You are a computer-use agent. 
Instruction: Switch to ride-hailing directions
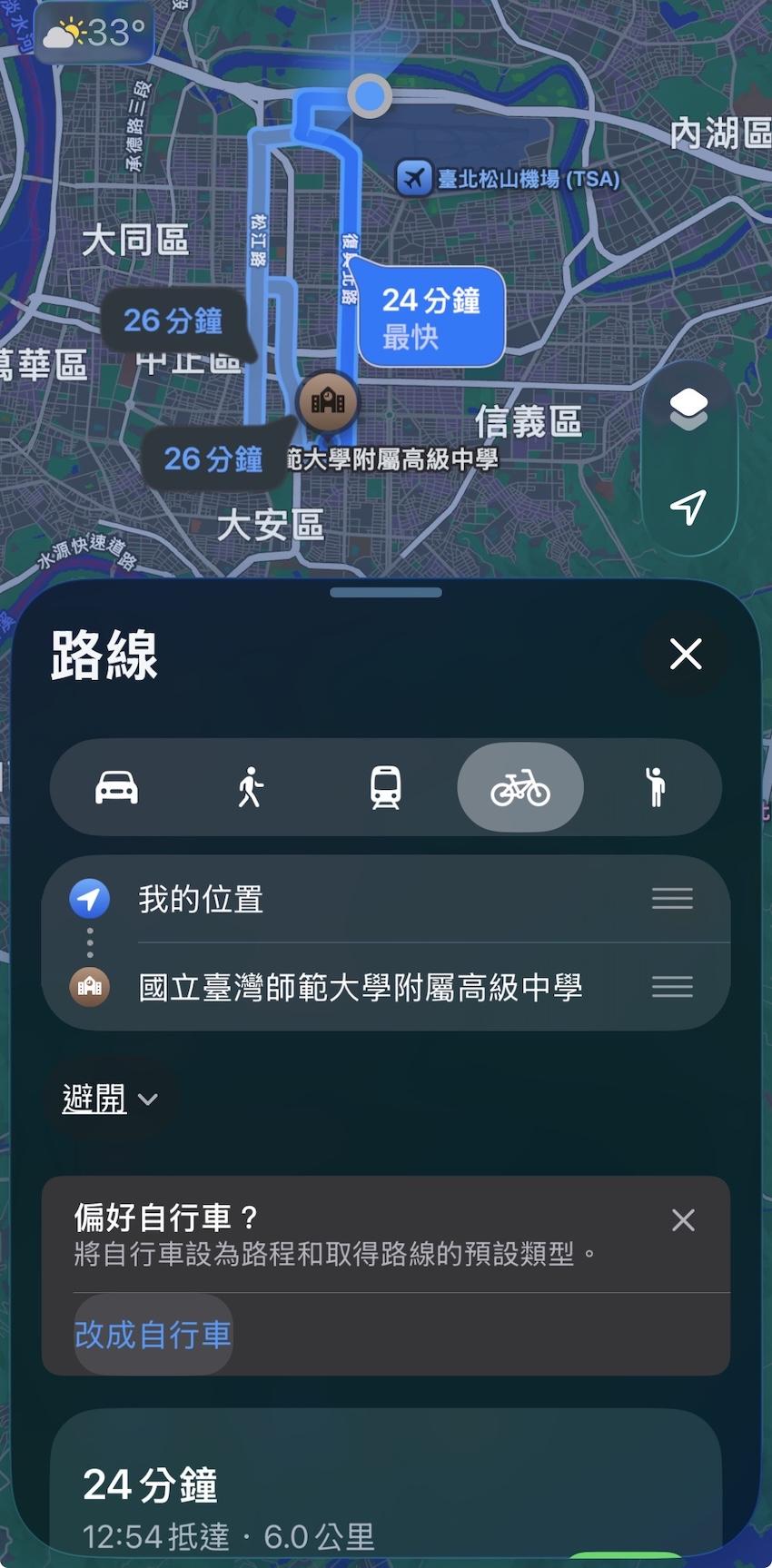coord(654,787)
